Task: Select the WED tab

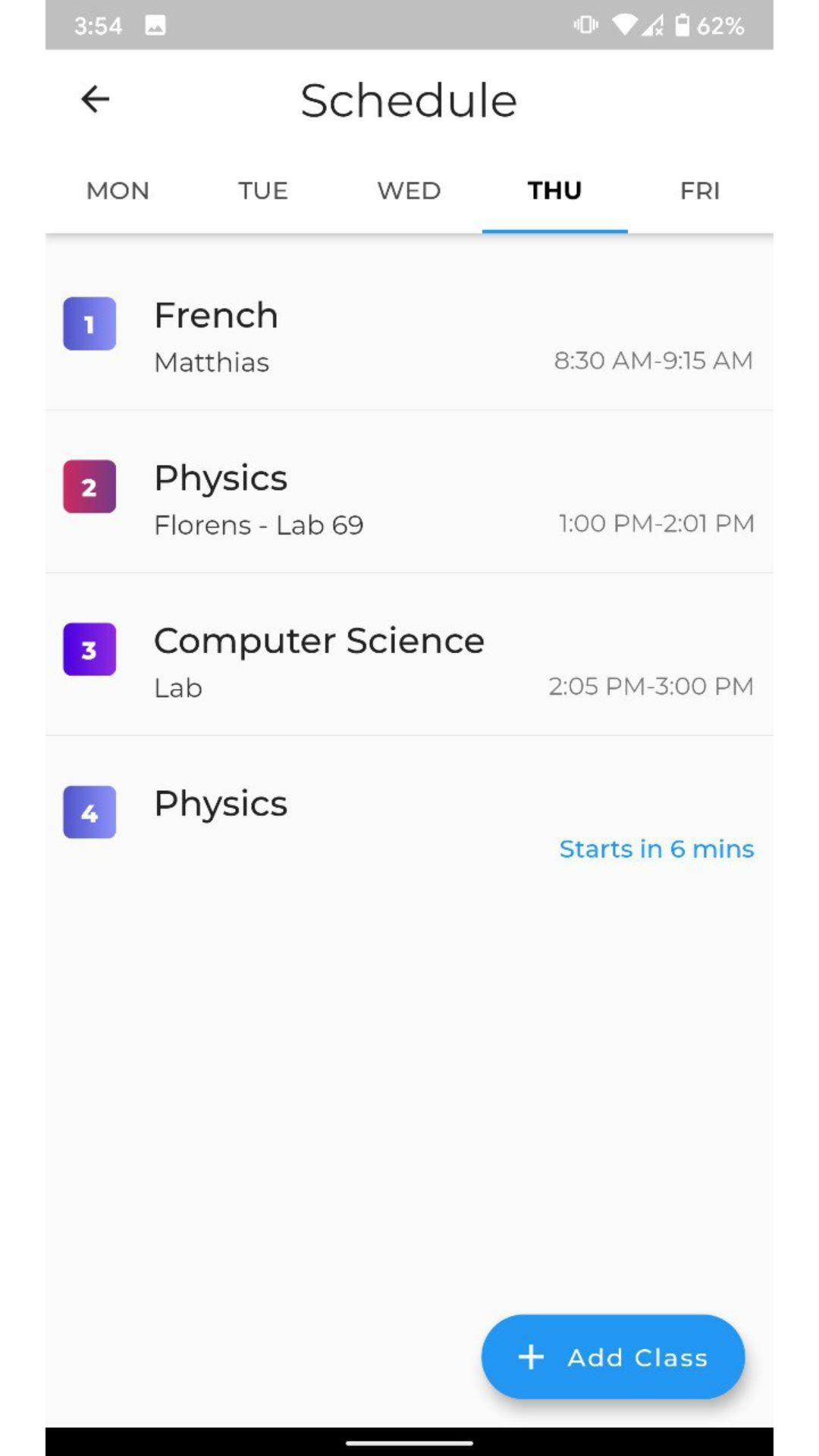Action: (409, 190)
